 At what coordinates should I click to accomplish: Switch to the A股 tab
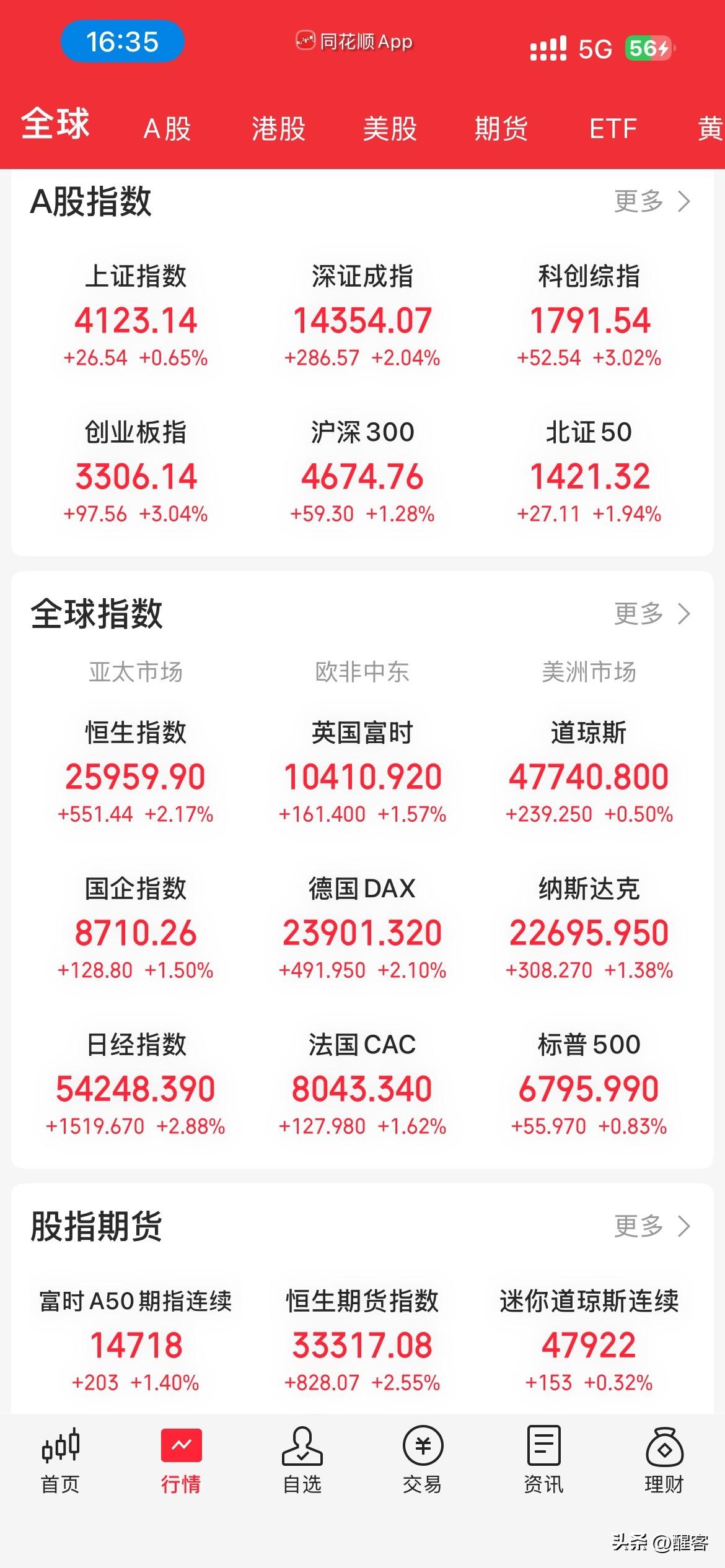(166, 128)
